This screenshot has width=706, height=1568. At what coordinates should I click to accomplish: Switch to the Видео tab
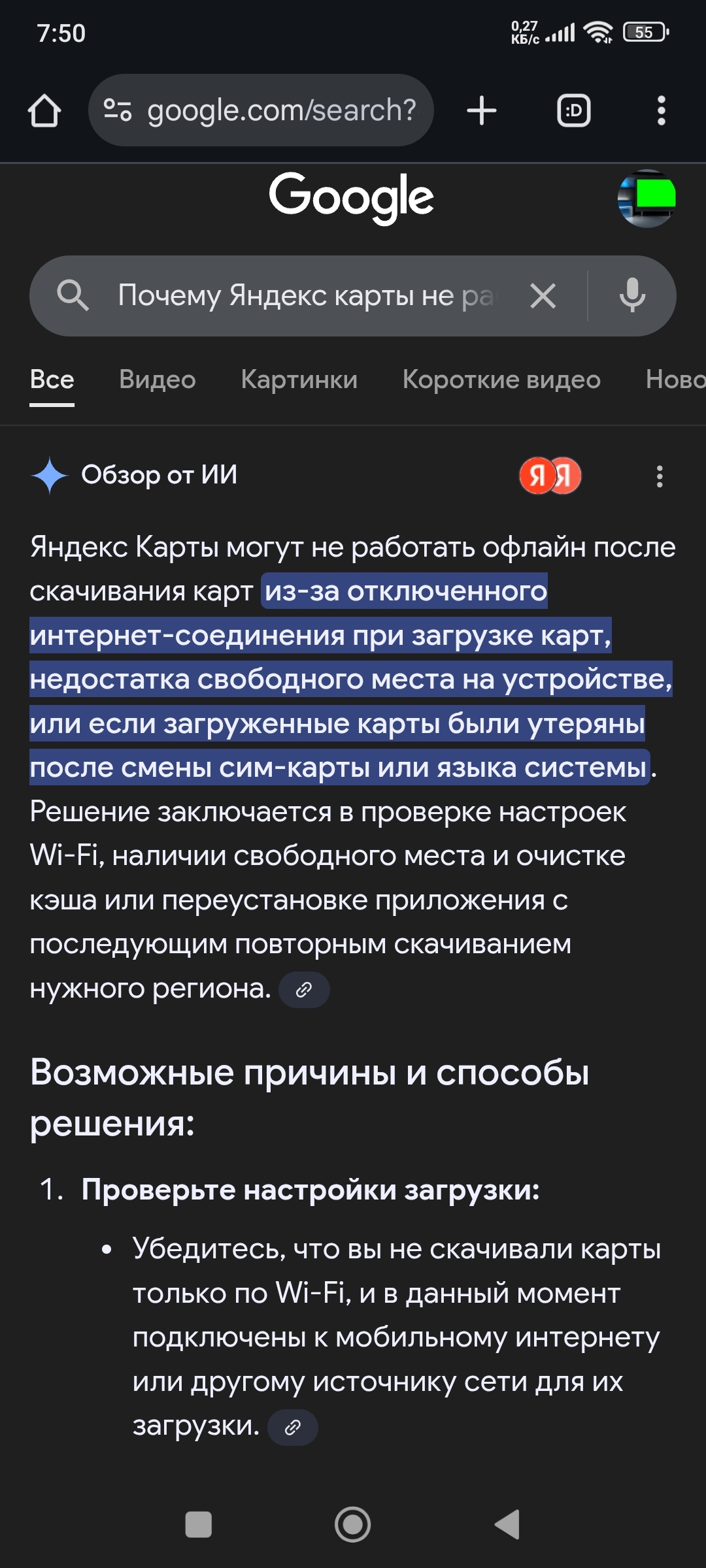tap(158, 380)
